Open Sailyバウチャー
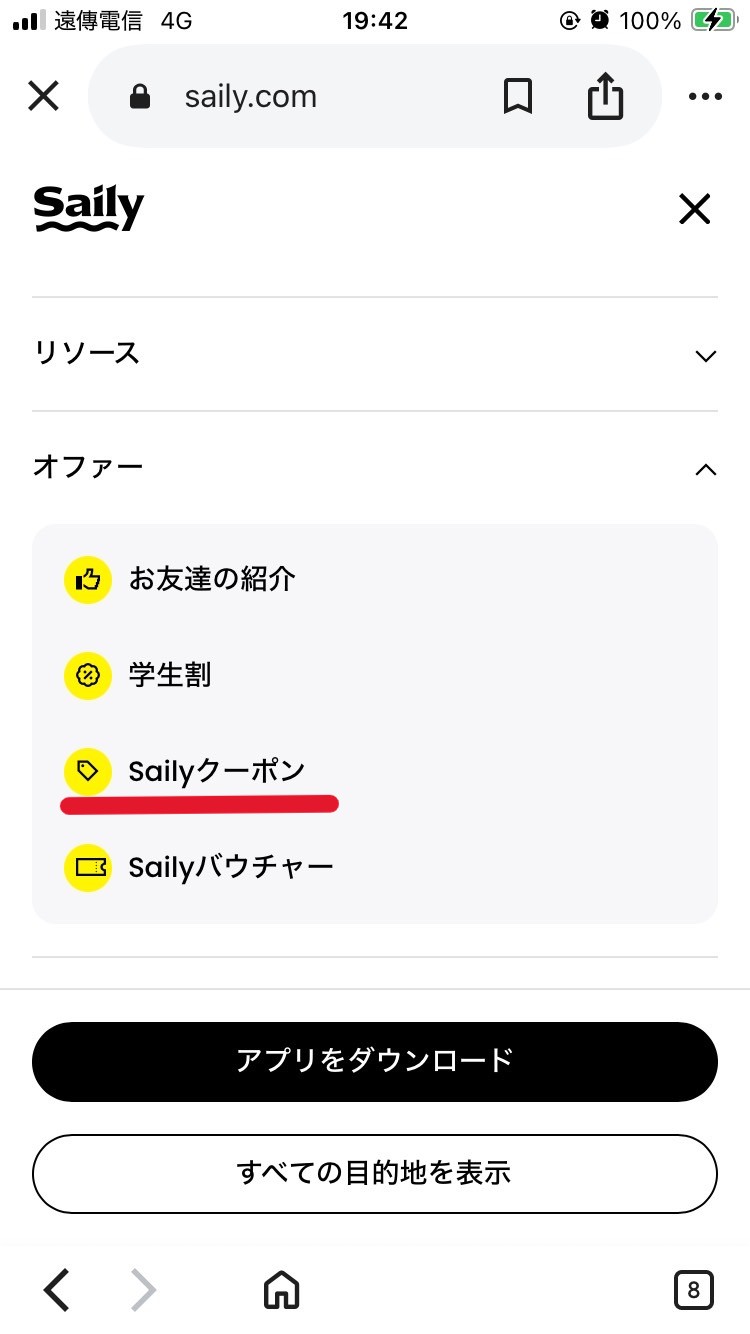The height and width of the screenshot is (1334, 750). pyautogui.click(x=230, y=867)
